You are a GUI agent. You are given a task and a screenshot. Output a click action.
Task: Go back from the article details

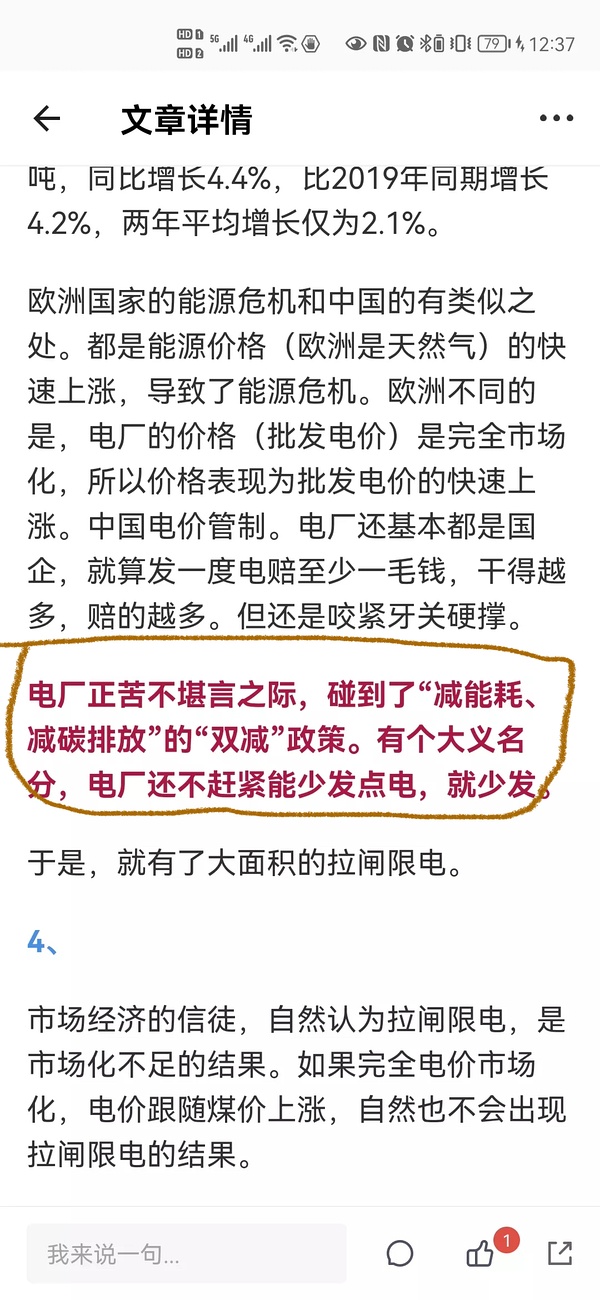(x=46, y=119)
